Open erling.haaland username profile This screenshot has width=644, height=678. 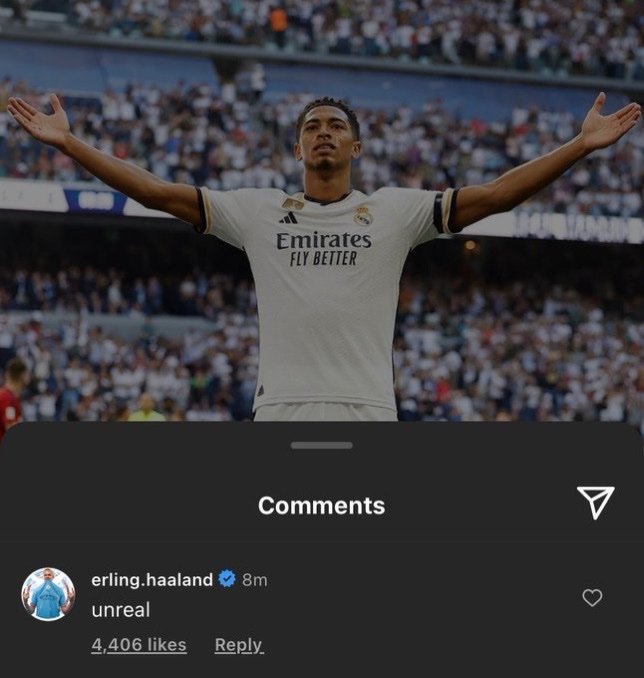[x=152, y=579]
